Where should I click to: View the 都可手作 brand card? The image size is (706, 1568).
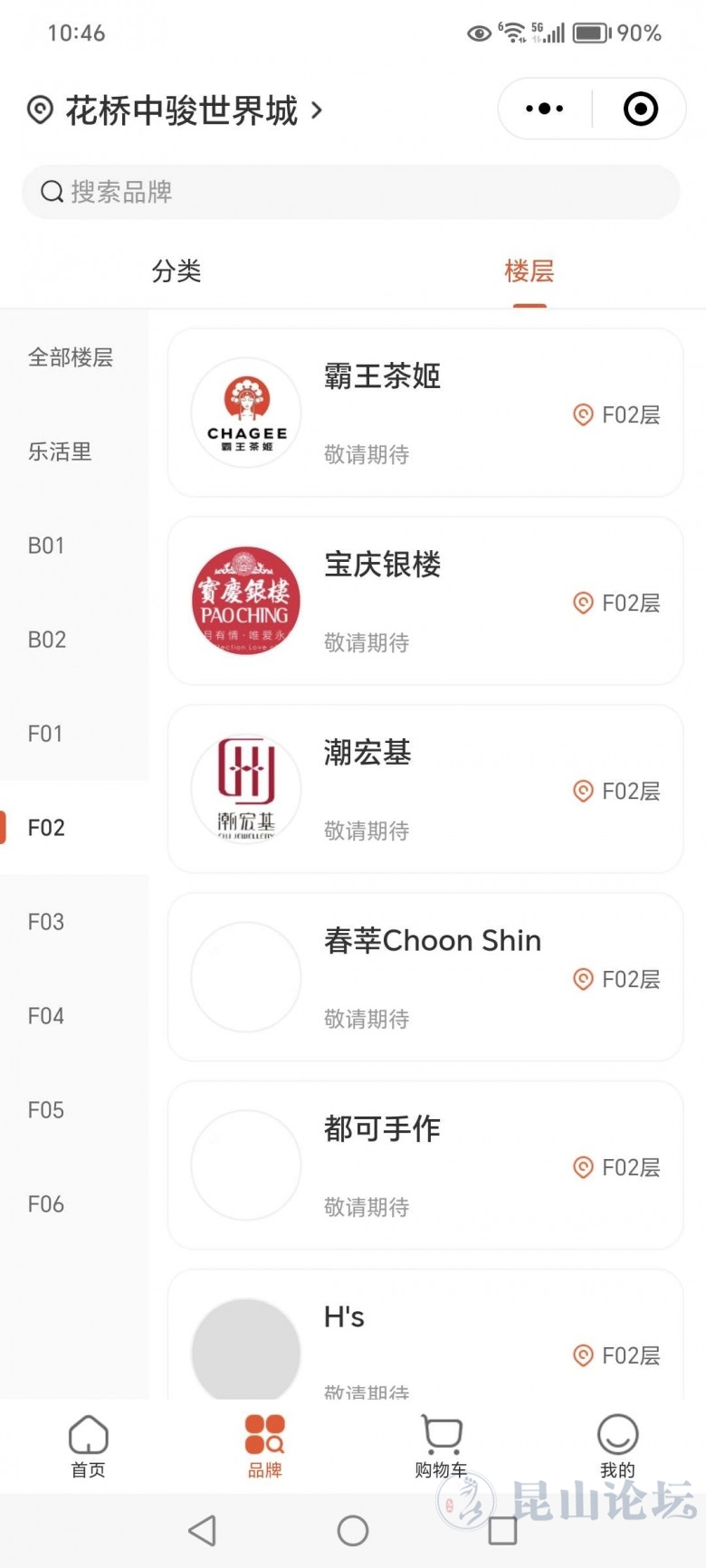(x=425, y=1165)
